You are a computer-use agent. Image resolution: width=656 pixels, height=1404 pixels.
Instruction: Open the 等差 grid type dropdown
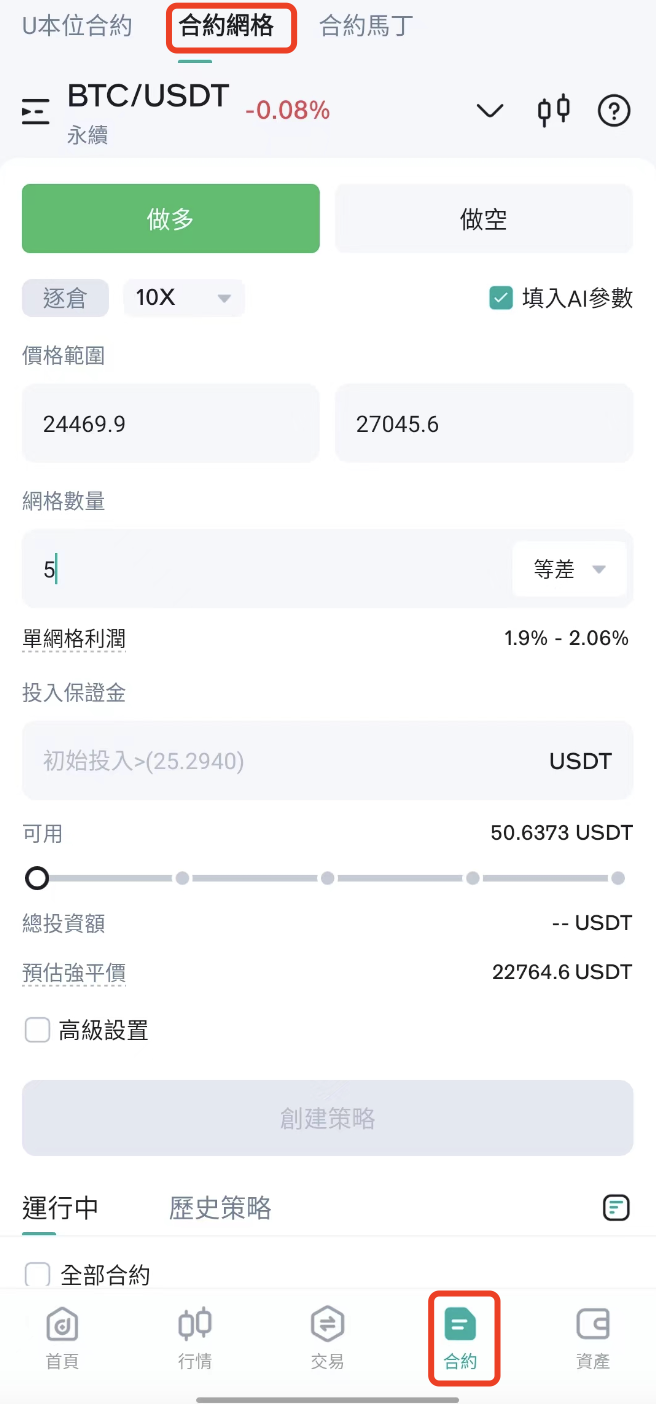click(570, 569)
